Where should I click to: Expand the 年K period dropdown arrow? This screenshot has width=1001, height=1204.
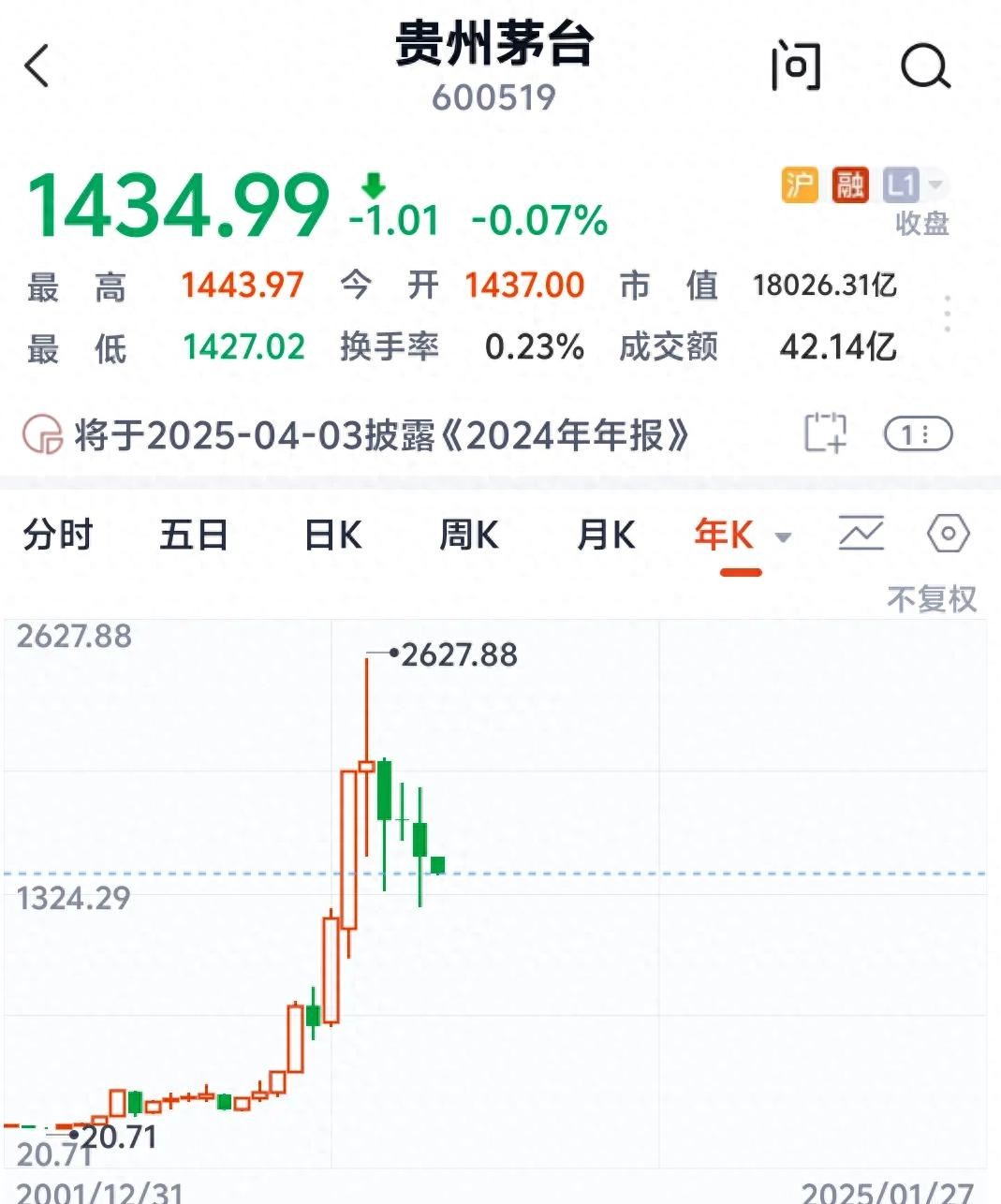click(x=784, y=537)
